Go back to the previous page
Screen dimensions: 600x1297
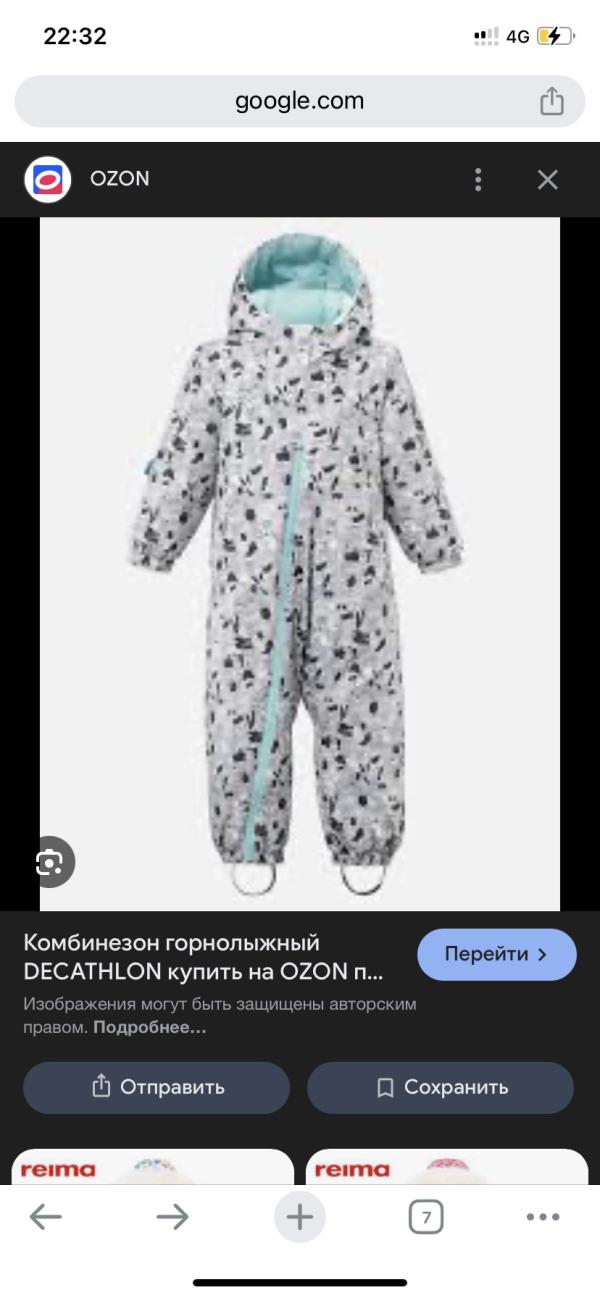click(46, 1217)
